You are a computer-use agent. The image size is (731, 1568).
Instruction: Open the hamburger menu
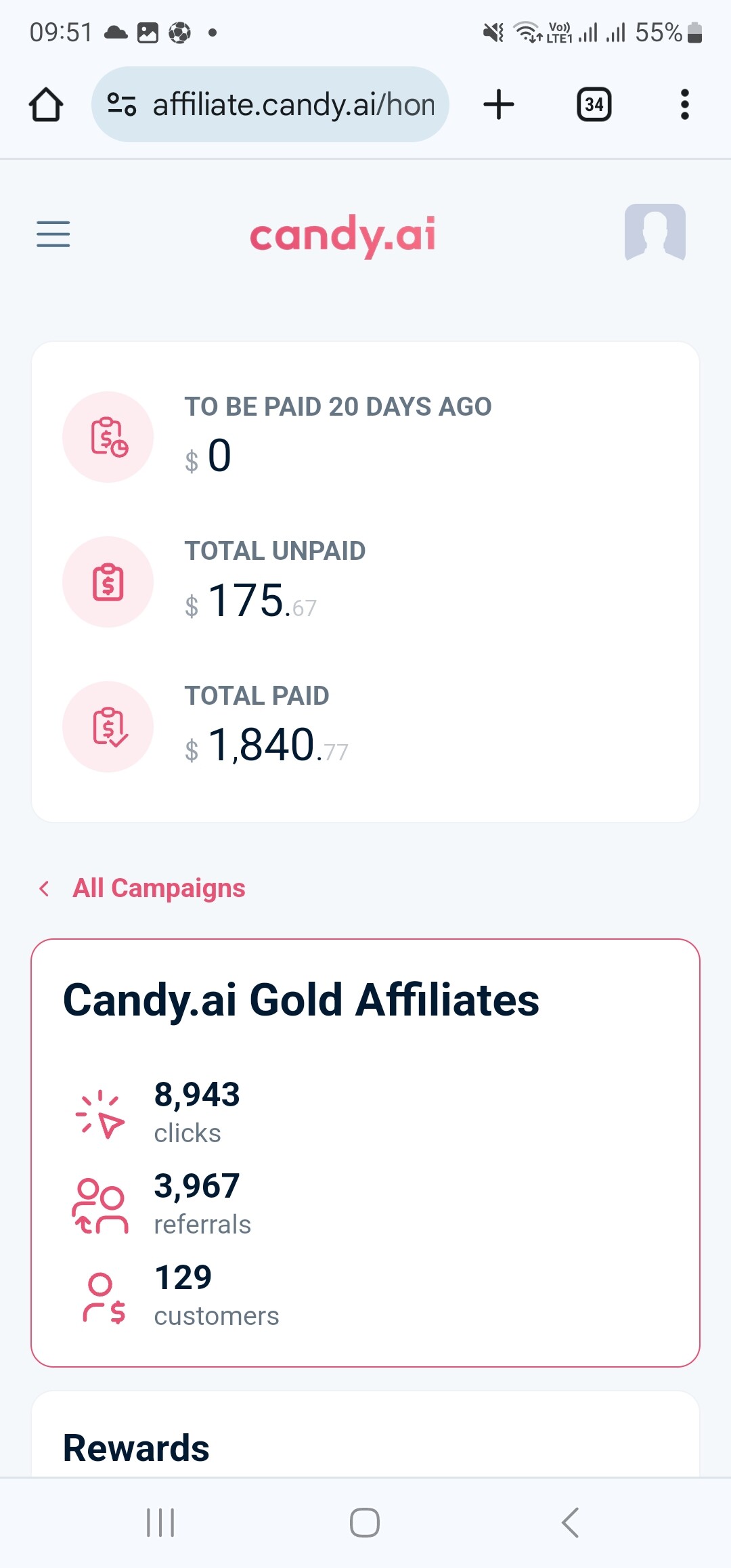coord(53,234)
